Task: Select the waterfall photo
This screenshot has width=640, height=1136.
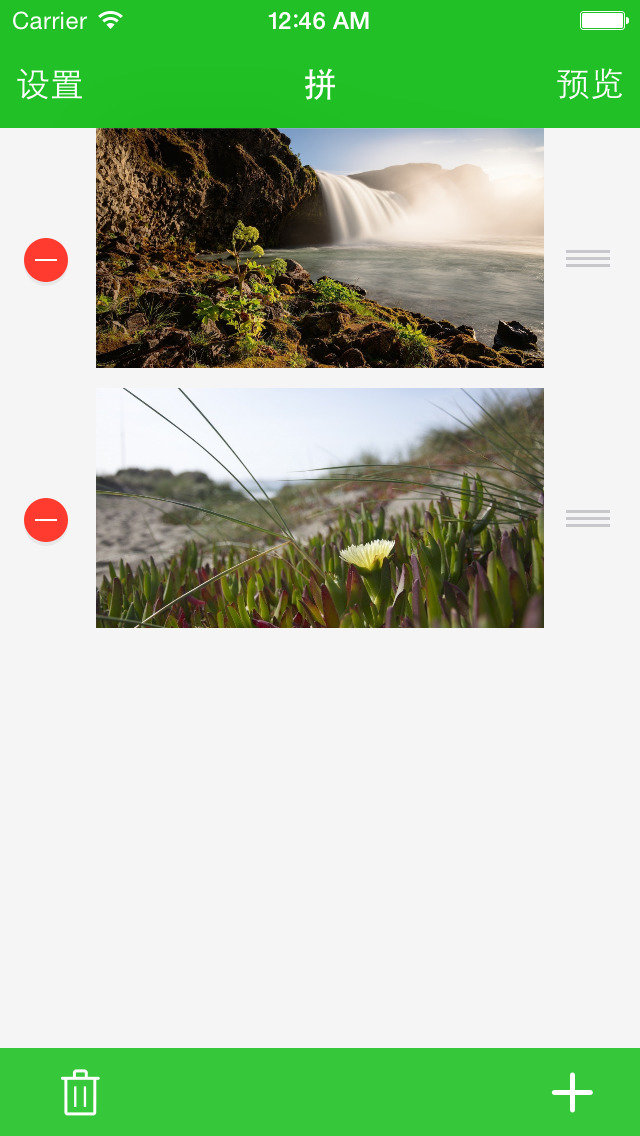Action: tap(320, 248)
